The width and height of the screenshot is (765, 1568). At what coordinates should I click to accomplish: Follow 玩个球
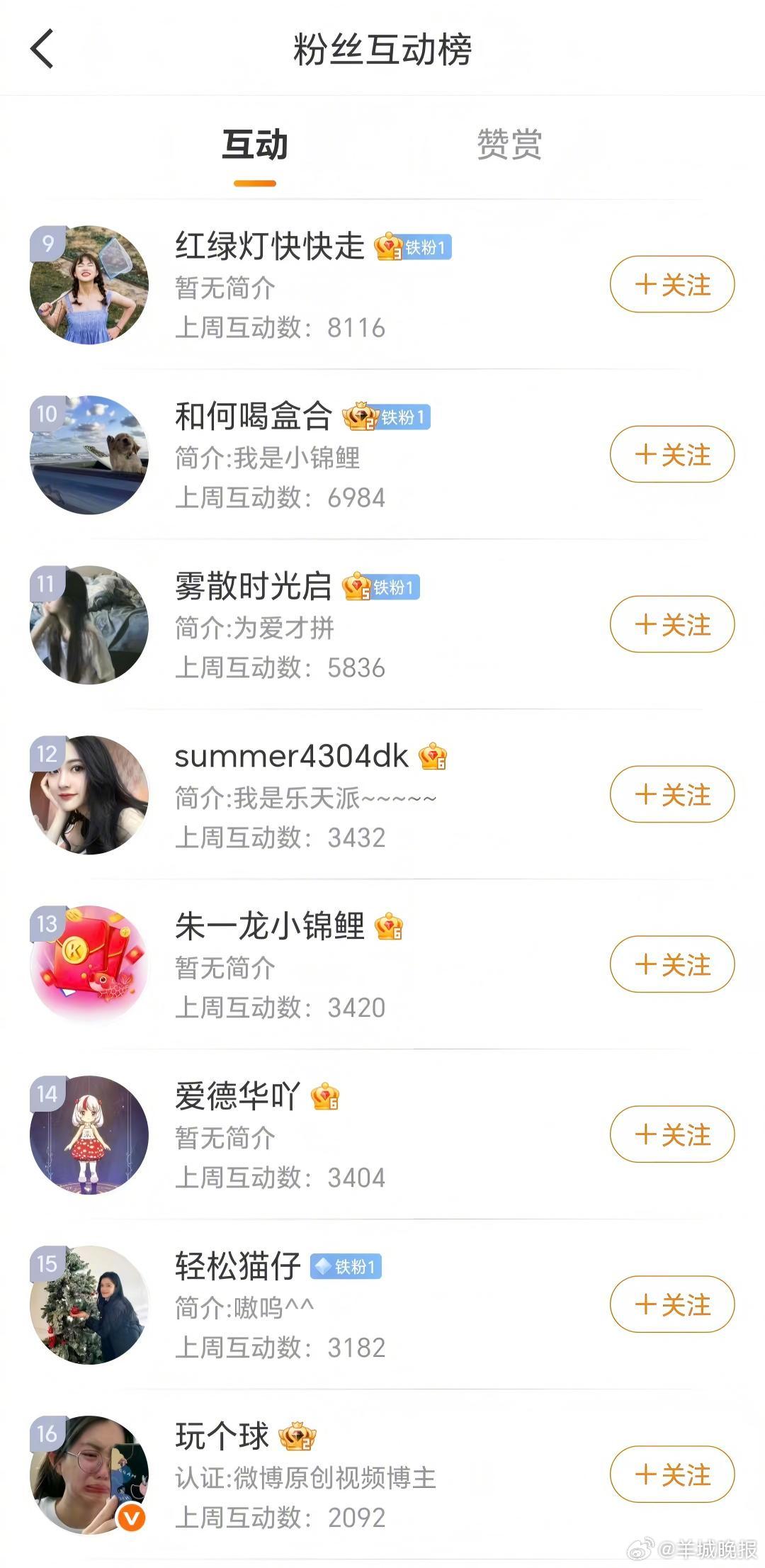671,1475
